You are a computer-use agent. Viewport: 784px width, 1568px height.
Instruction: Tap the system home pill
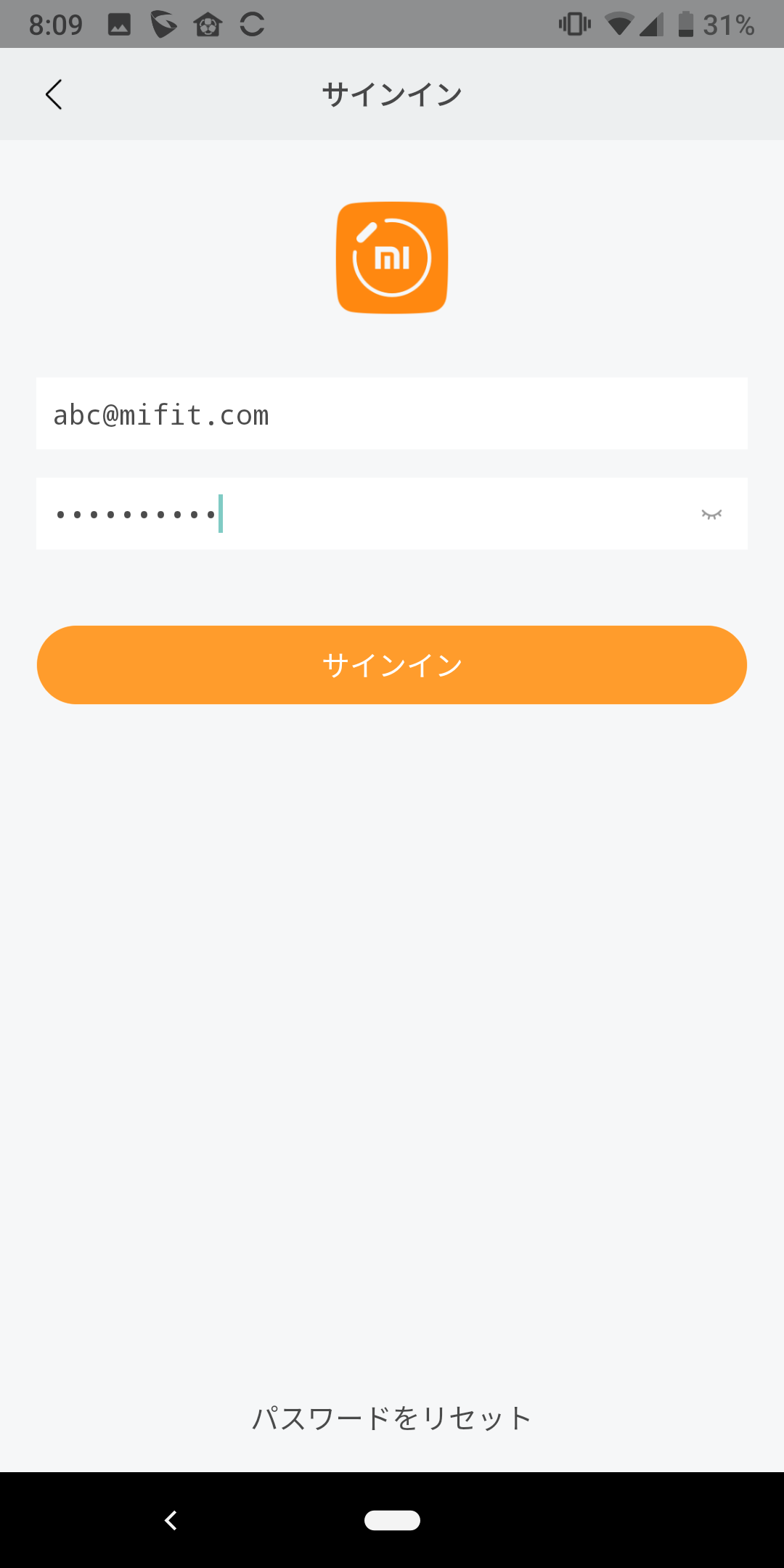point(392,1520)
